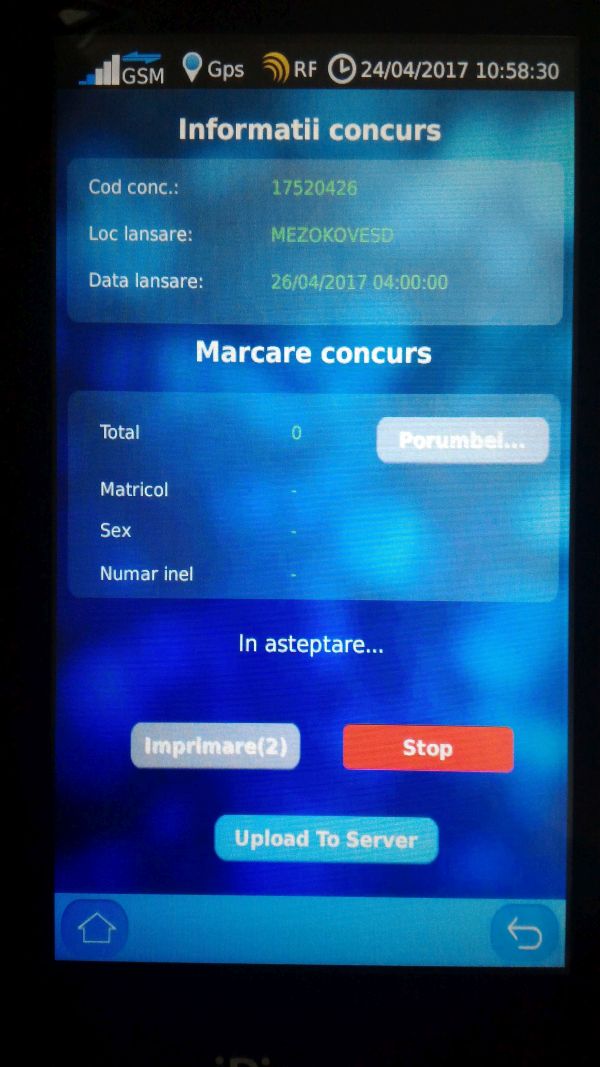The height and width of the screenshot is (1067, 600).
Task: Return to the previous screen
Action: (524, 933)
